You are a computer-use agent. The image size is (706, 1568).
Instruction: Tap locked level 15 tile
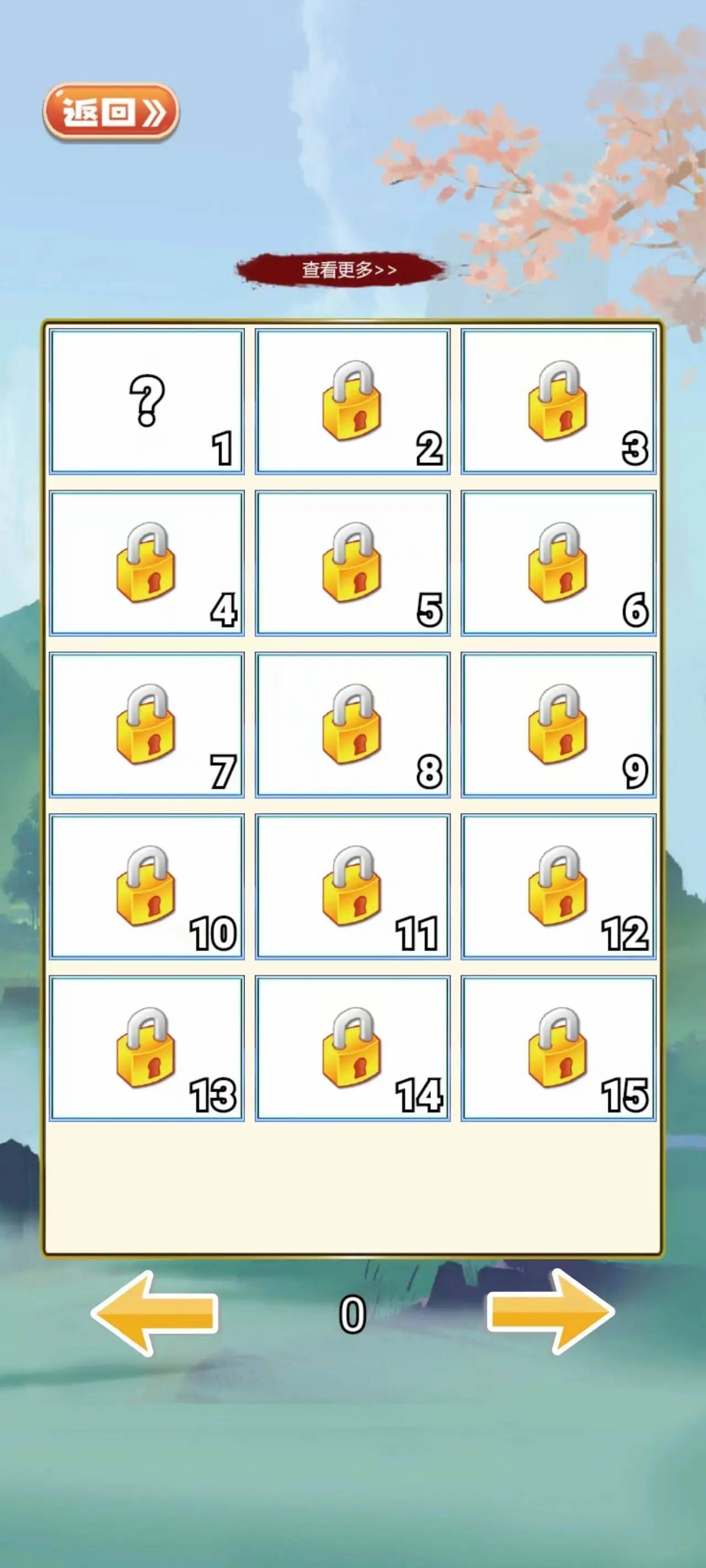coord(558,1048)
